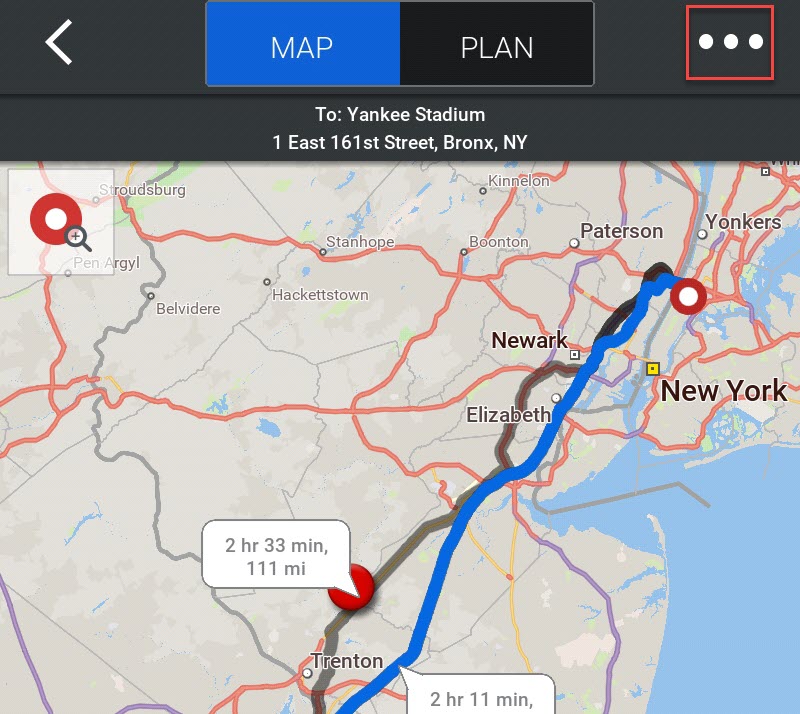Image resolution: width=800 pixels, height=714 pixels.
Task: Open the three-dot overflow menu
Action: tap(730, 43)
